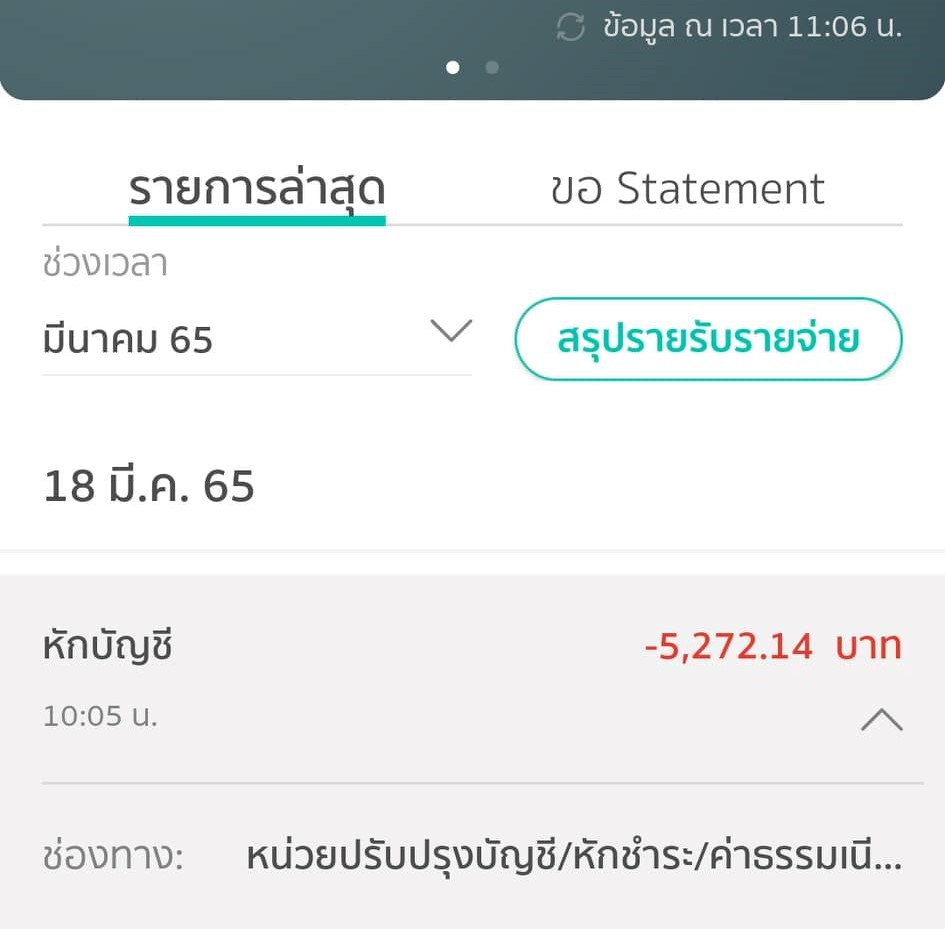This screenshot has width=945, height=930.
Task: Switch to the รายการล่าสุด tab
Action: [257, 189]
